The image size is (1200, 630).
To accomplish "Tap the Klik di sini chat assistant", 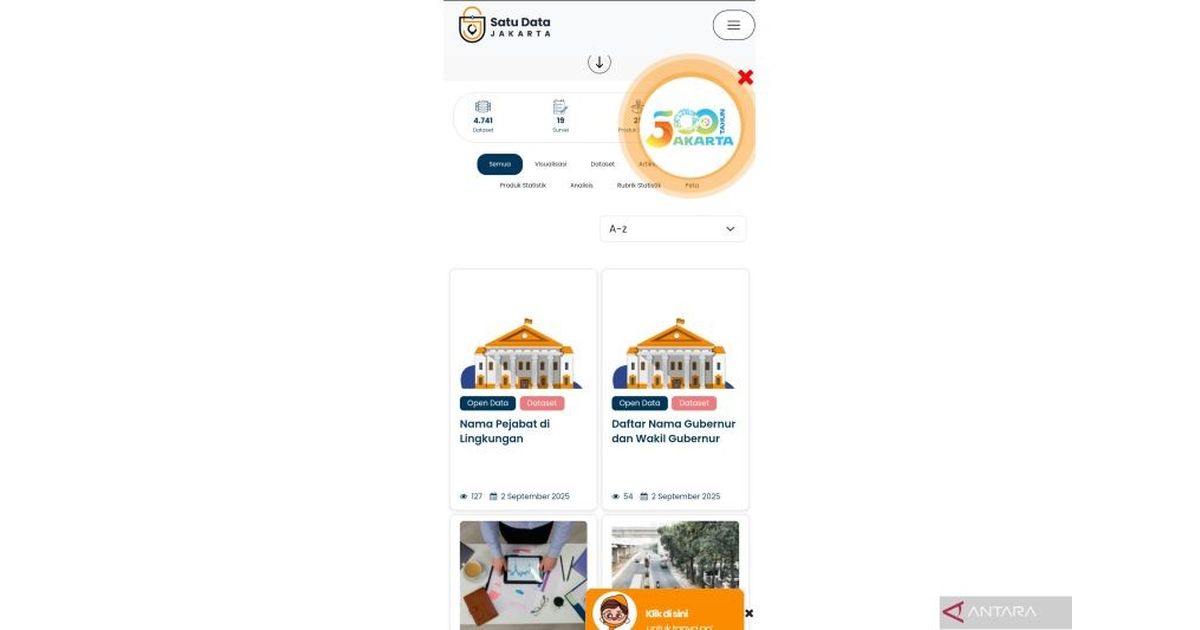I will tap(664, 611).
